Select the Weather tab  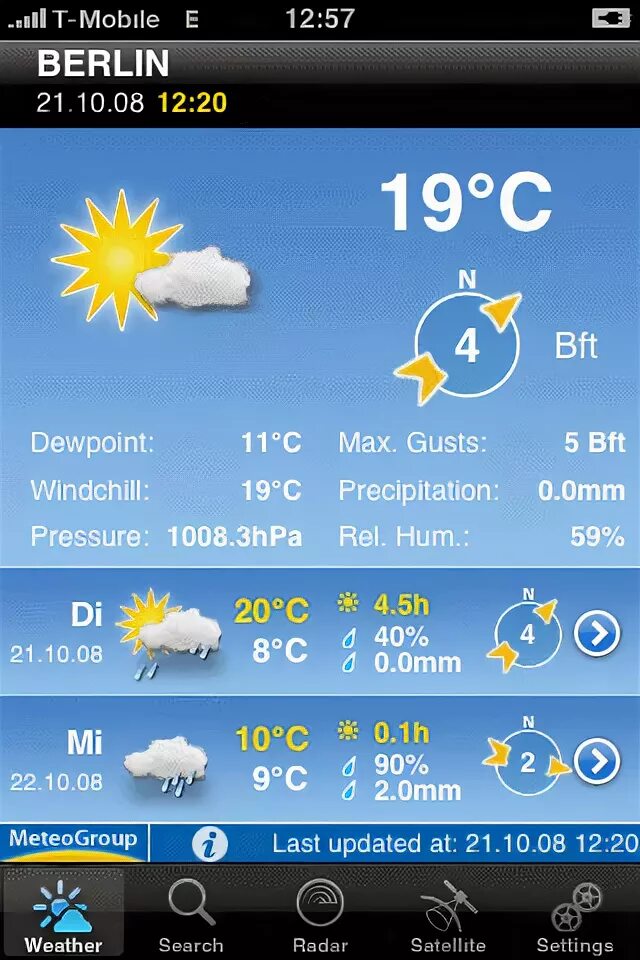[63, 915]
